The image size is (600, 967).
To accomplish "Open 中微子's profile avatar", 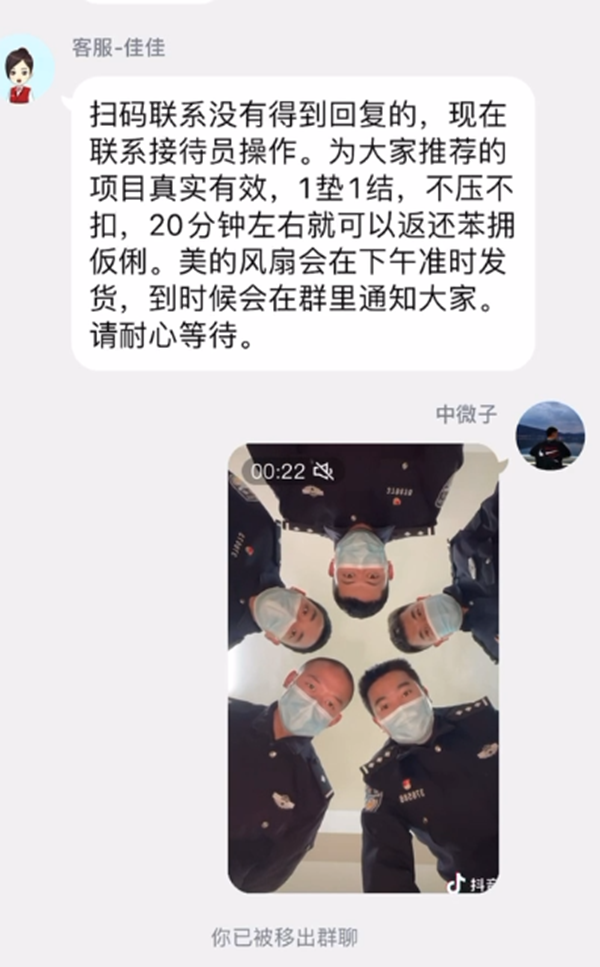I will [550, 436].
